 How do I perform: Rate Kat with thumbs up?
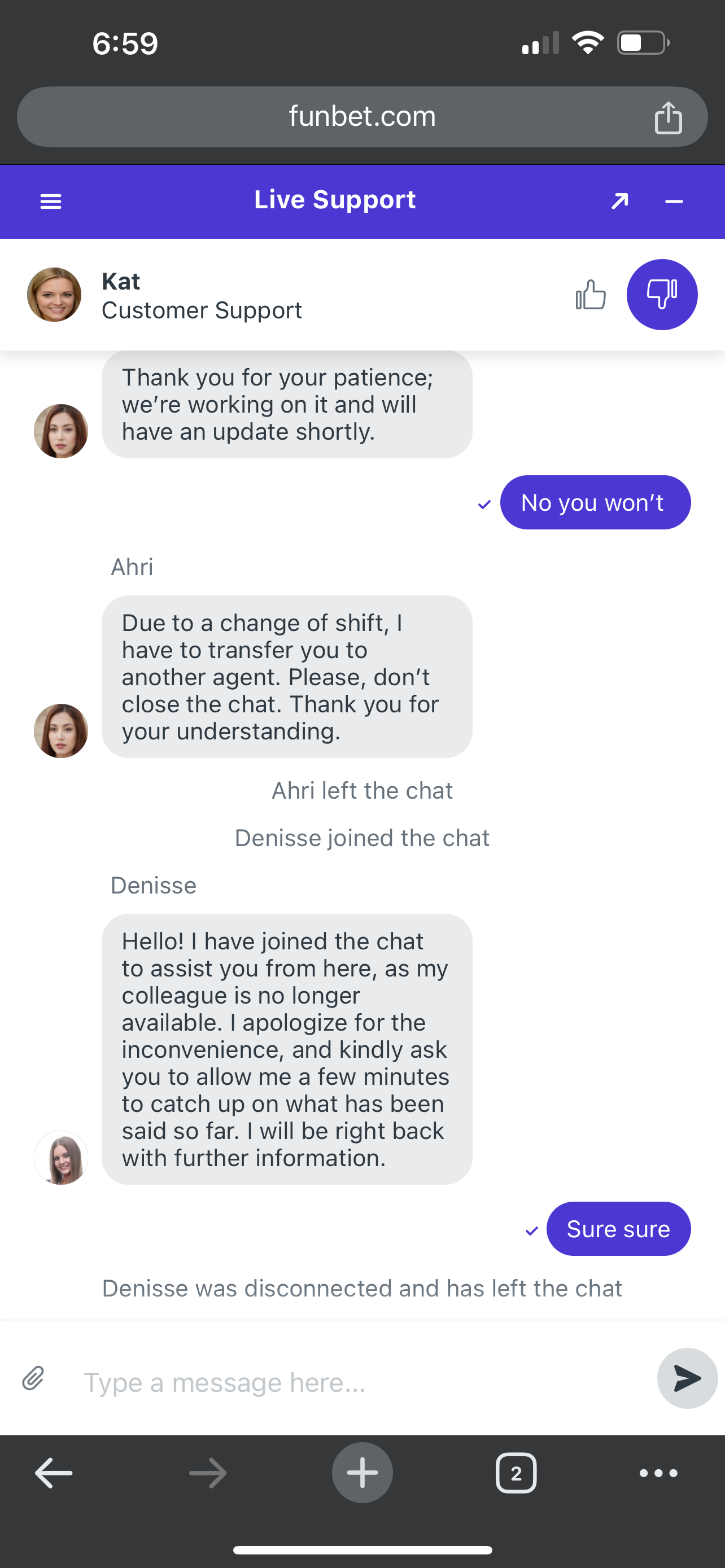(x=591, y=295)
